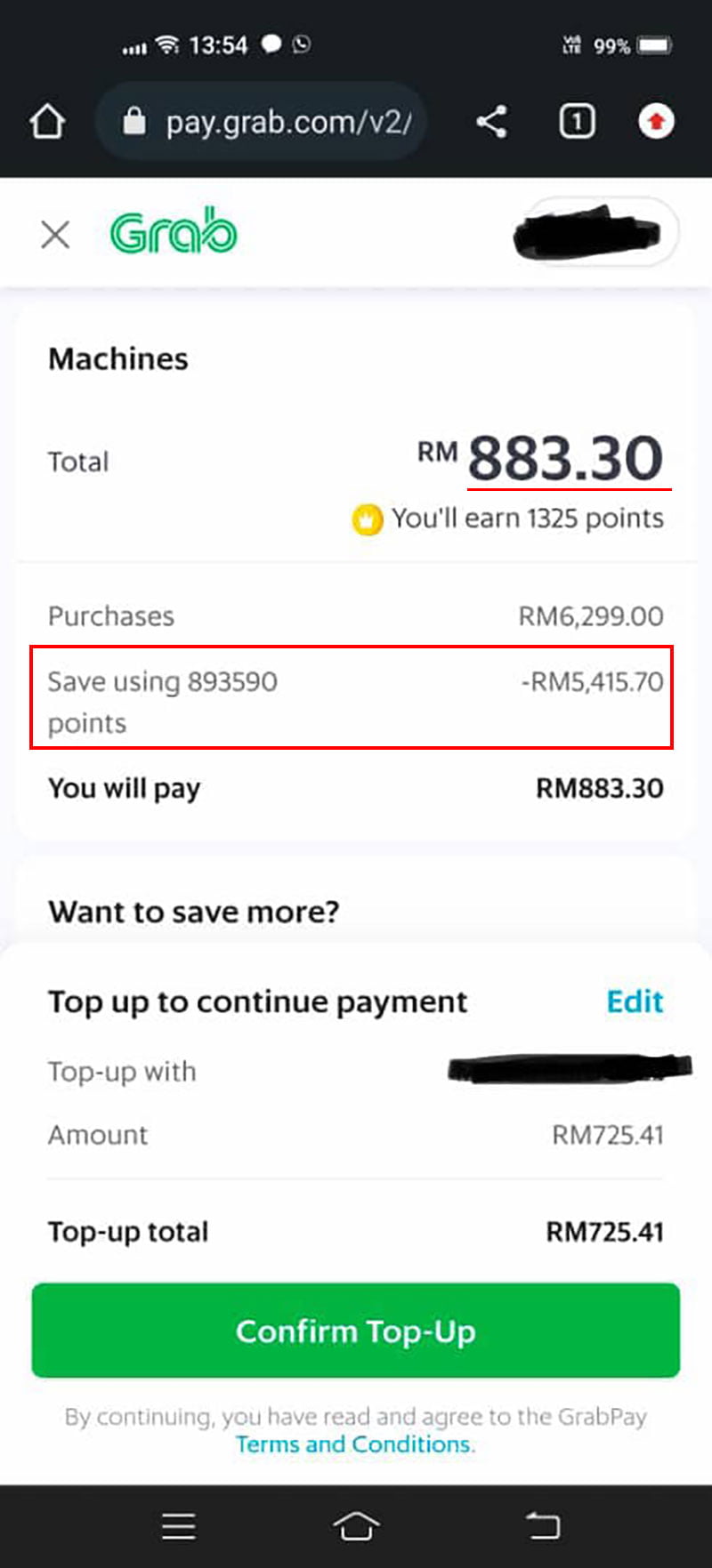Viewport: 712px width, 1568px height.
Task: Edit the top-up details
Action: [x=635, y=1001]
